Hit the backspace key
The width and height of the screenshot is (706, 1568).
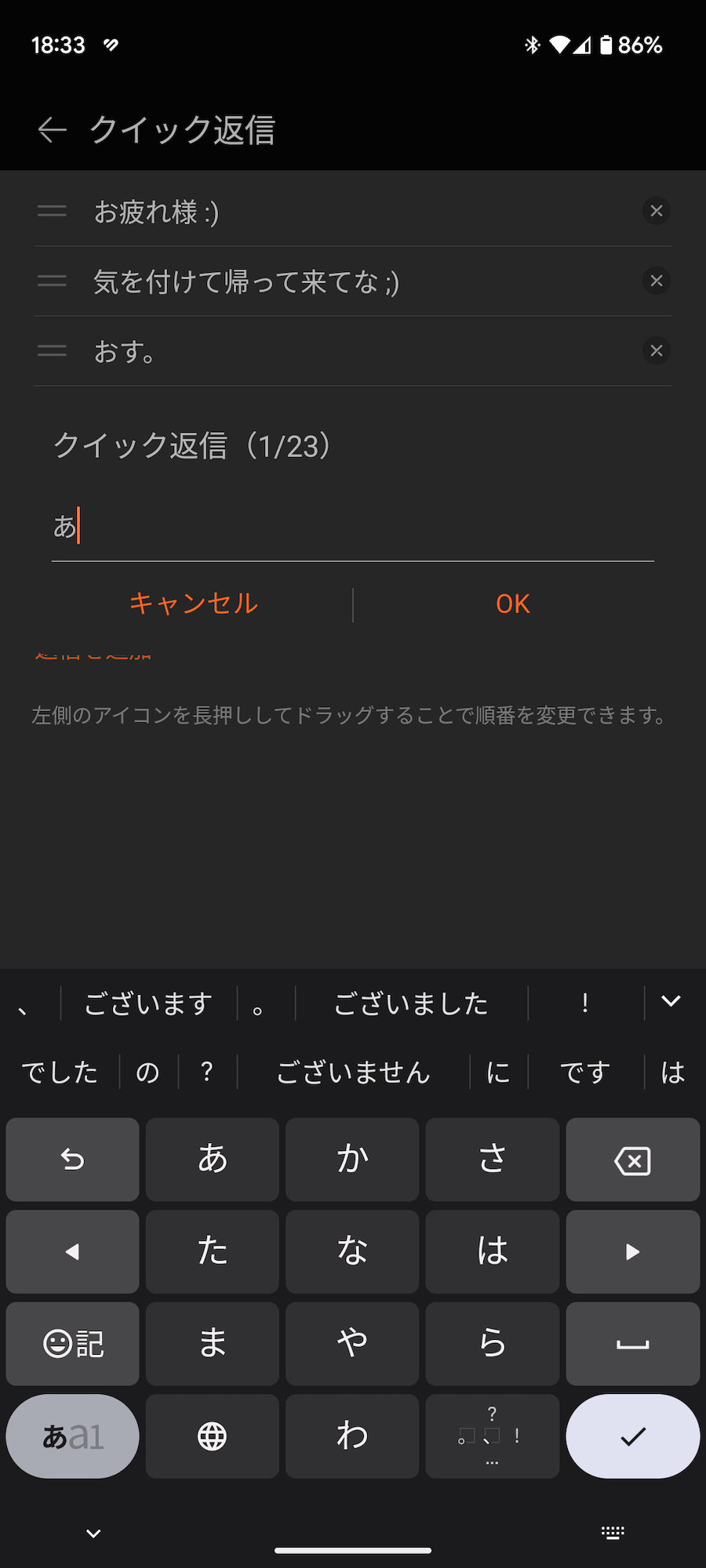[632, 1160]
